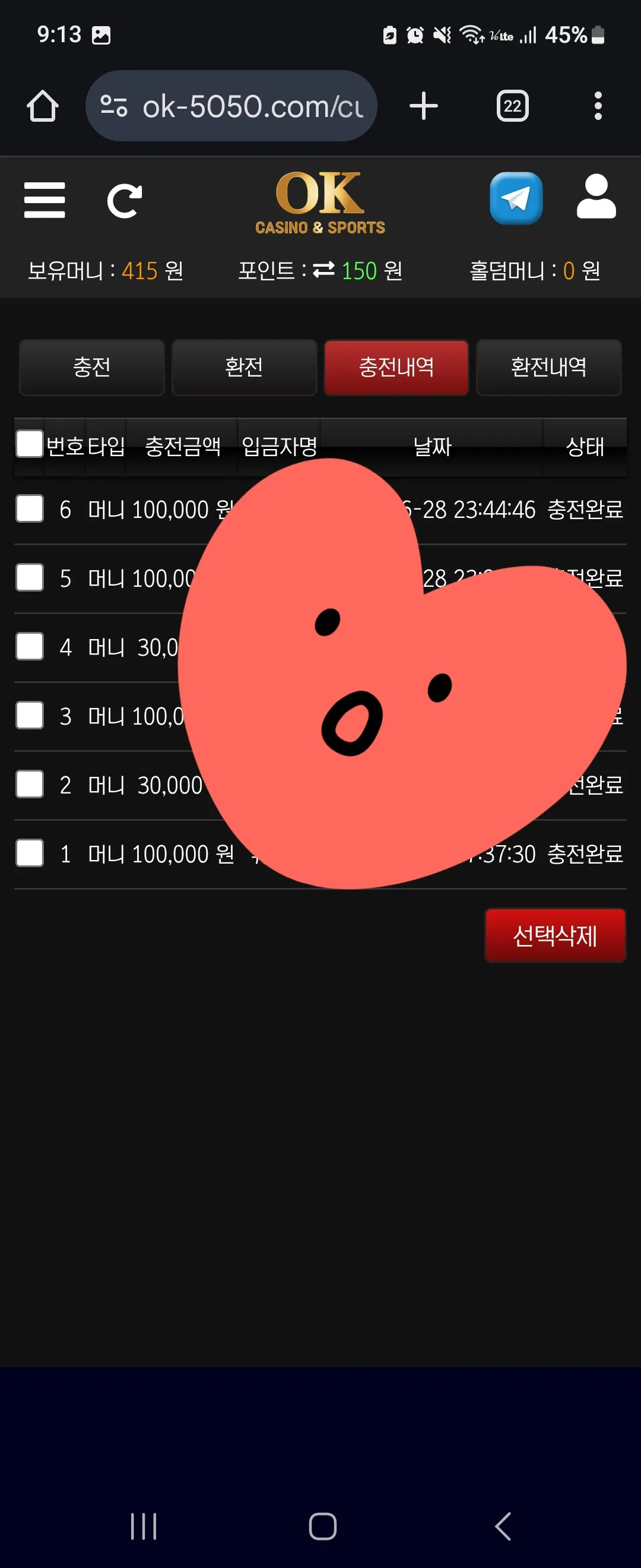Tick the select-all checkbox in table header
This screenshot has height=1568, width=641.
(29, 444)
